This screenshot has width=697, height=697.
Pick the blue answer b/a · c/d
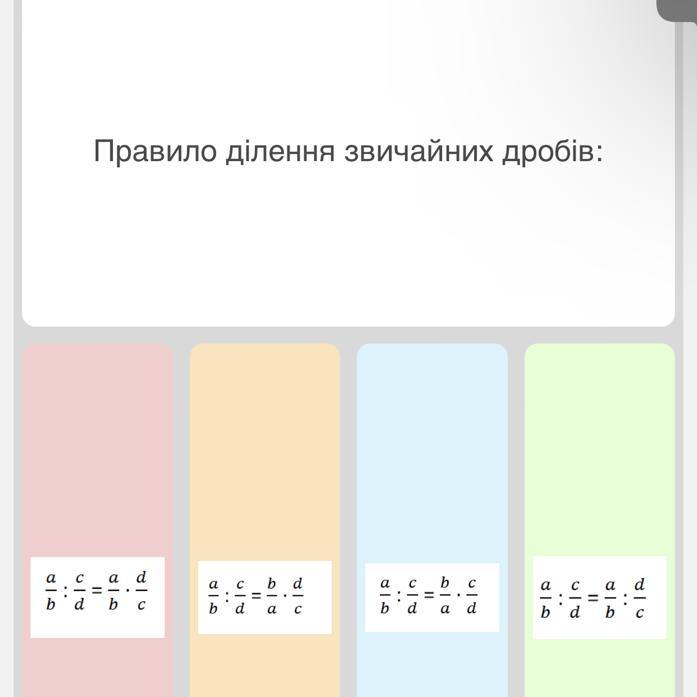pyautogui.click(x=431, y=597)
